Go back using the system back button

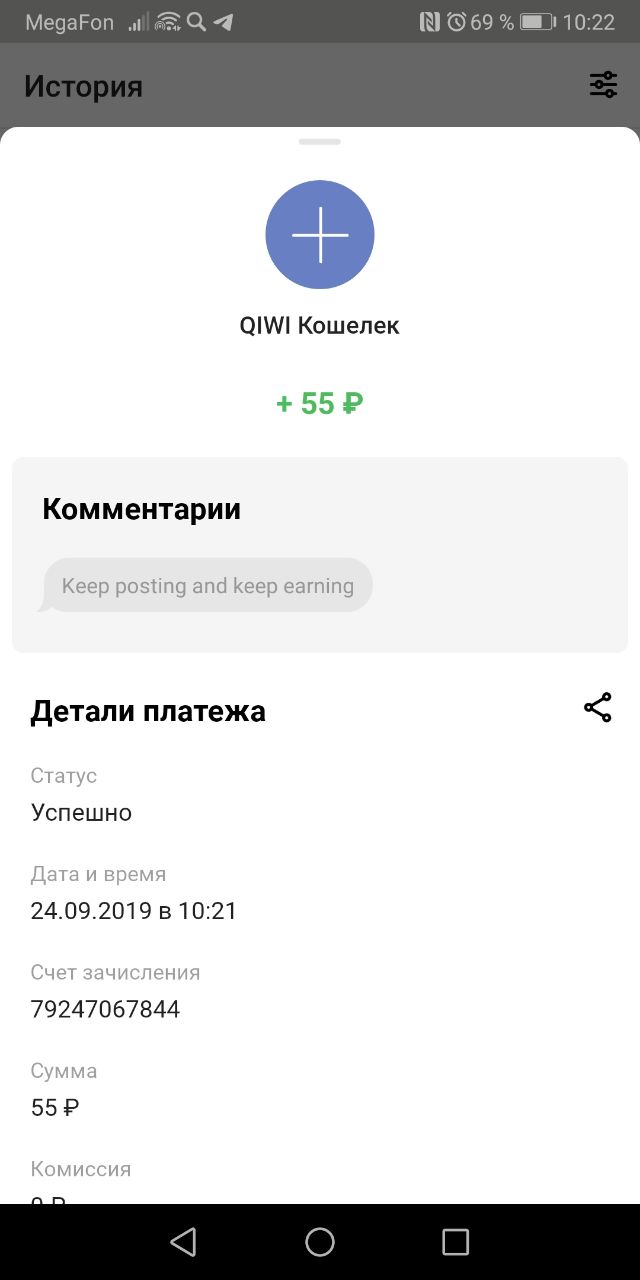(x=183, y=1242)
